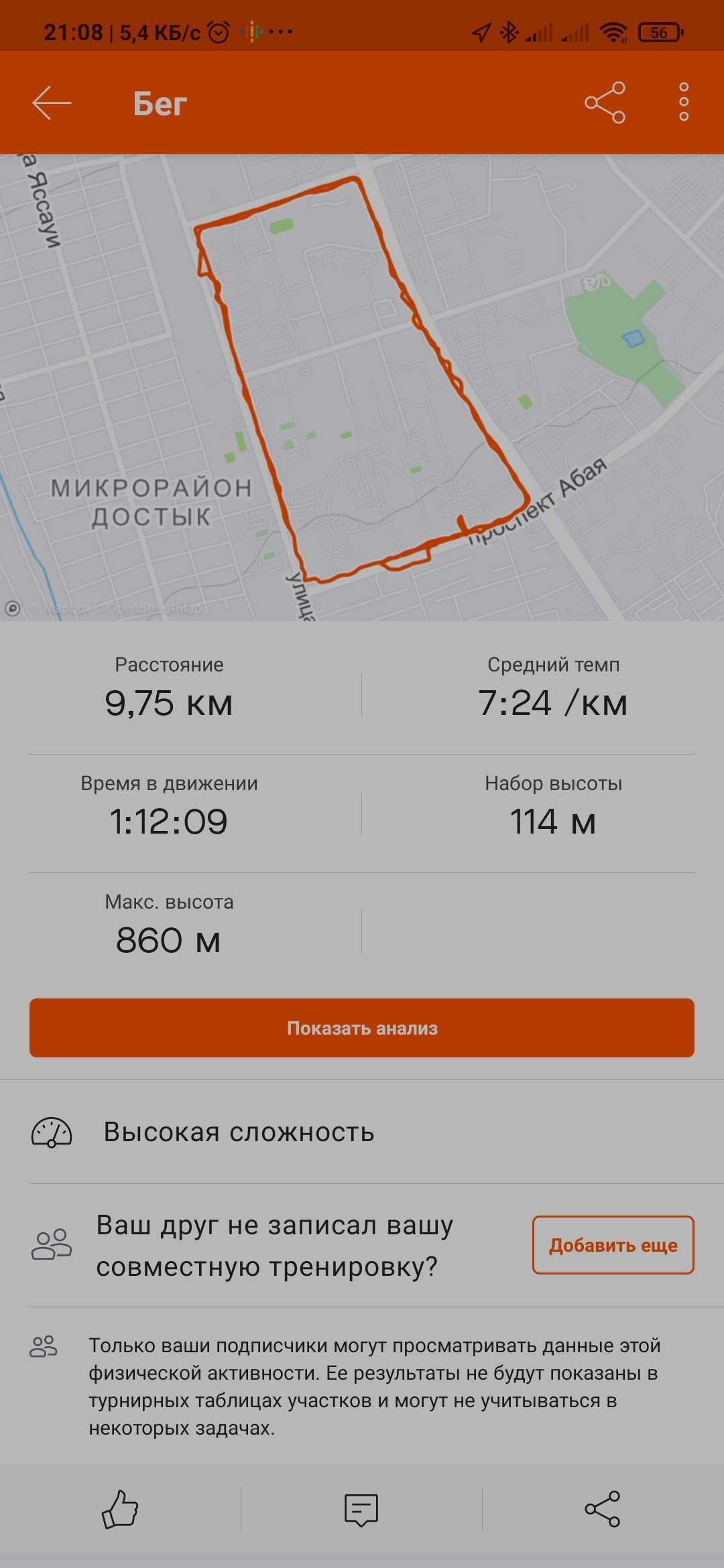Viewport: 724px width, 1568px height.
Task: Go back using the top-left arrow
Action: coord(52,103)
